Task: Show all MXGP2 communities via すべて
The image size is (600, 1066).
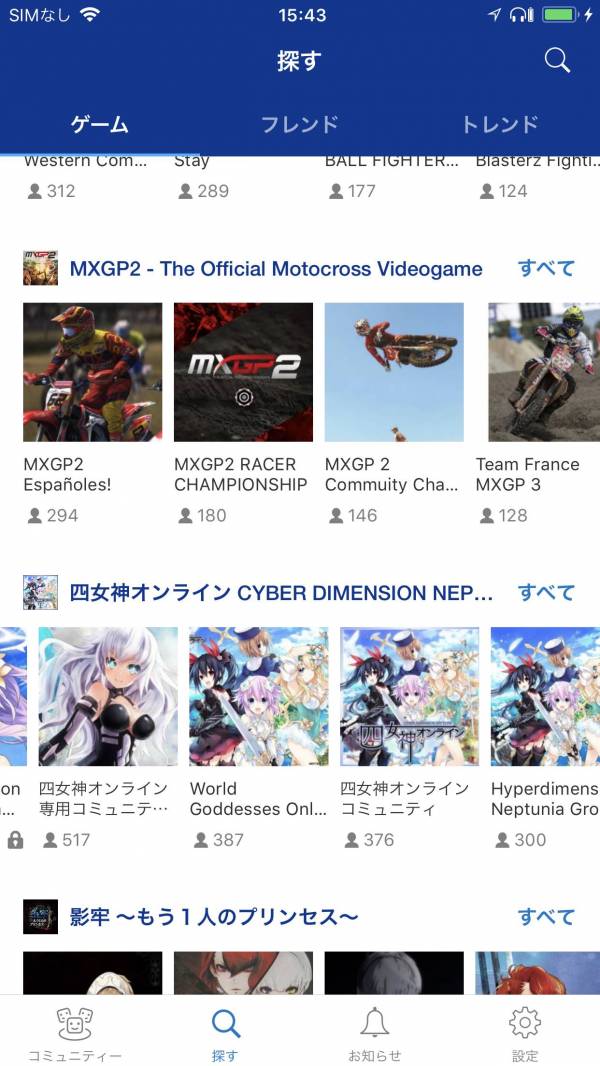Action: pos(546,268)
